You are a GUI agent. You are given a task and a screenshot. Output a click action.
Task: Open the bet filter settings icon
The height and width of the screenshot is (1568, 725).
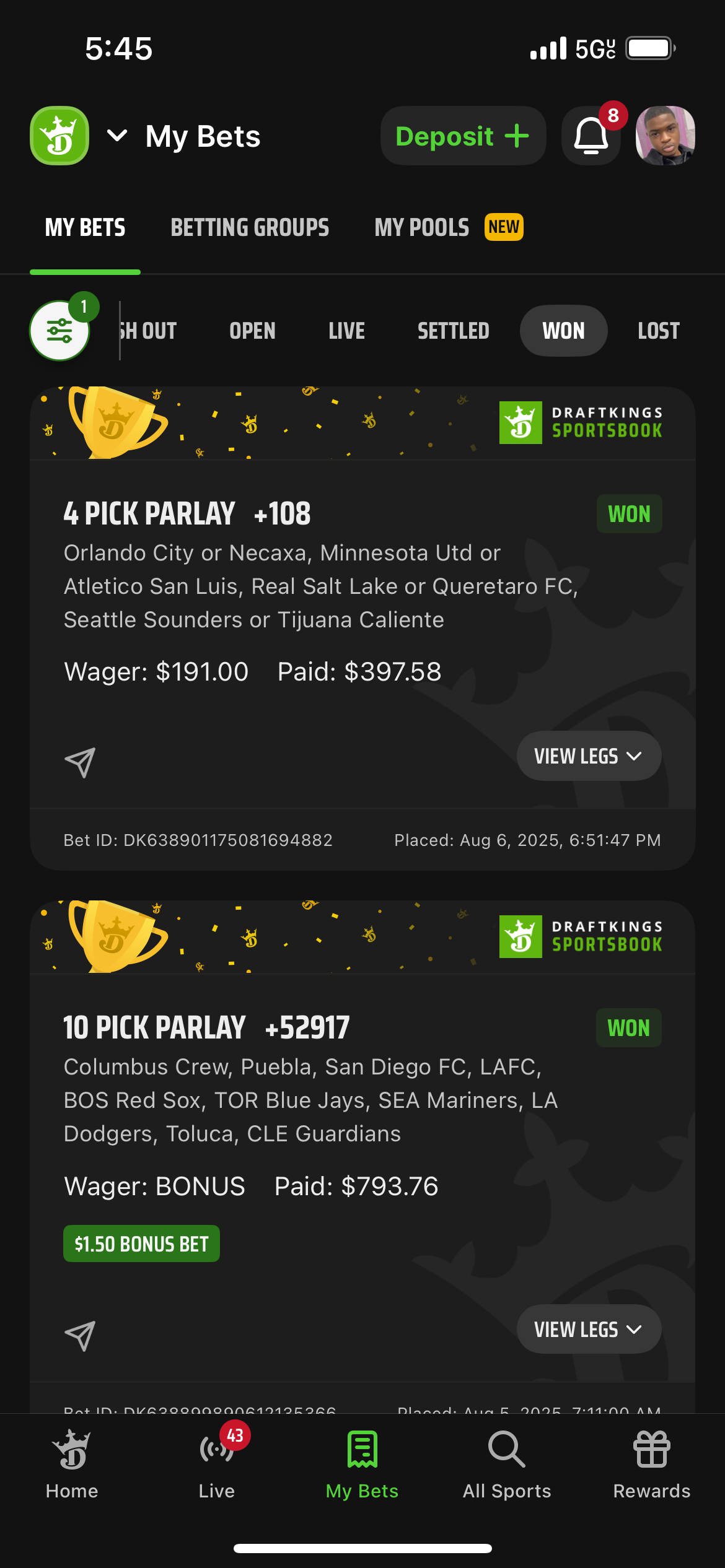tap(60, 331)
